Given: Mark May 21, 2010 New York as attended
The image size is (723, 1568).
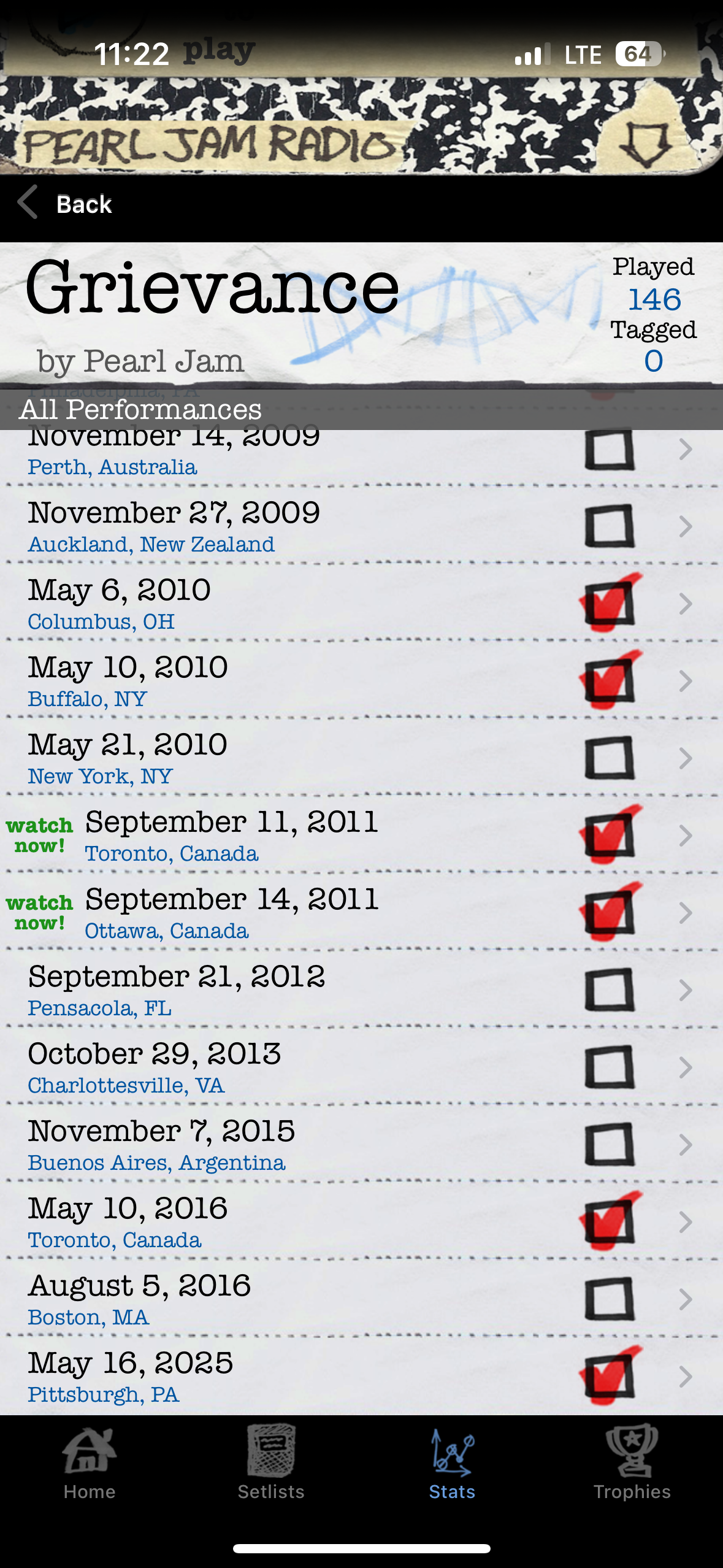Looking at the screenshot, I should tap(609, 758).
